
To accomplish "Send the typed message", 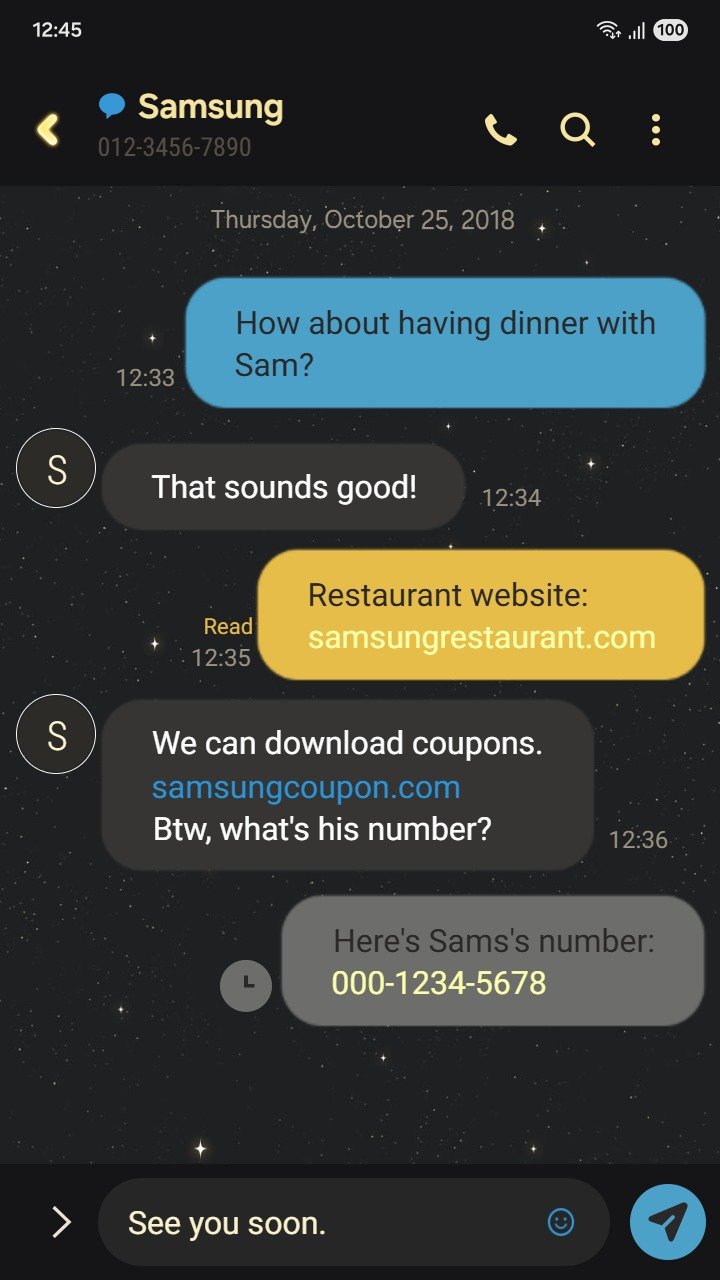I will click(x=667, y=1221).
